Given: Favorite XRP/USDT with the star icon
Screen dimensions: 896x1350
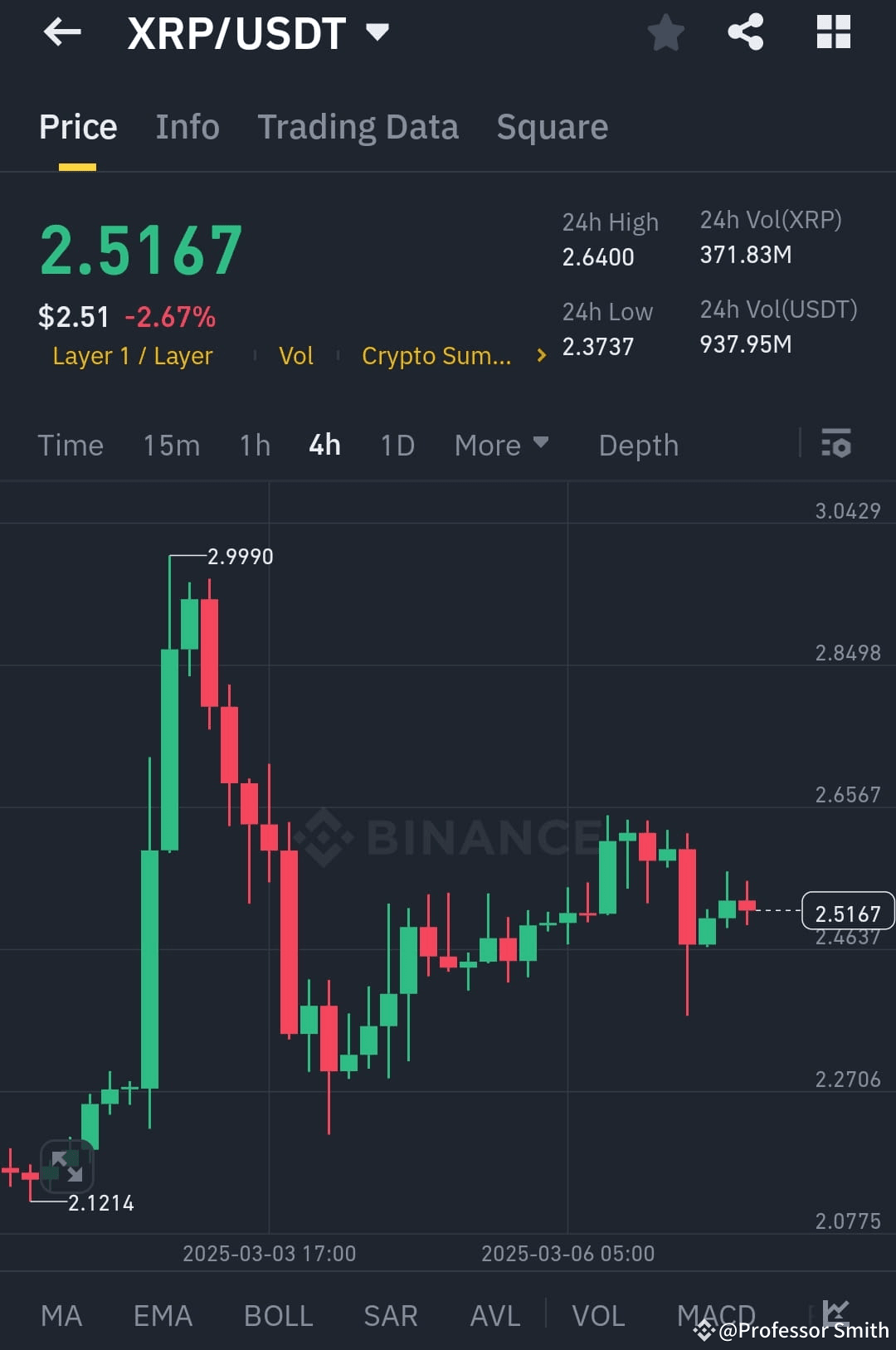Looking at the screenshot, I should [x=665, y=32].
